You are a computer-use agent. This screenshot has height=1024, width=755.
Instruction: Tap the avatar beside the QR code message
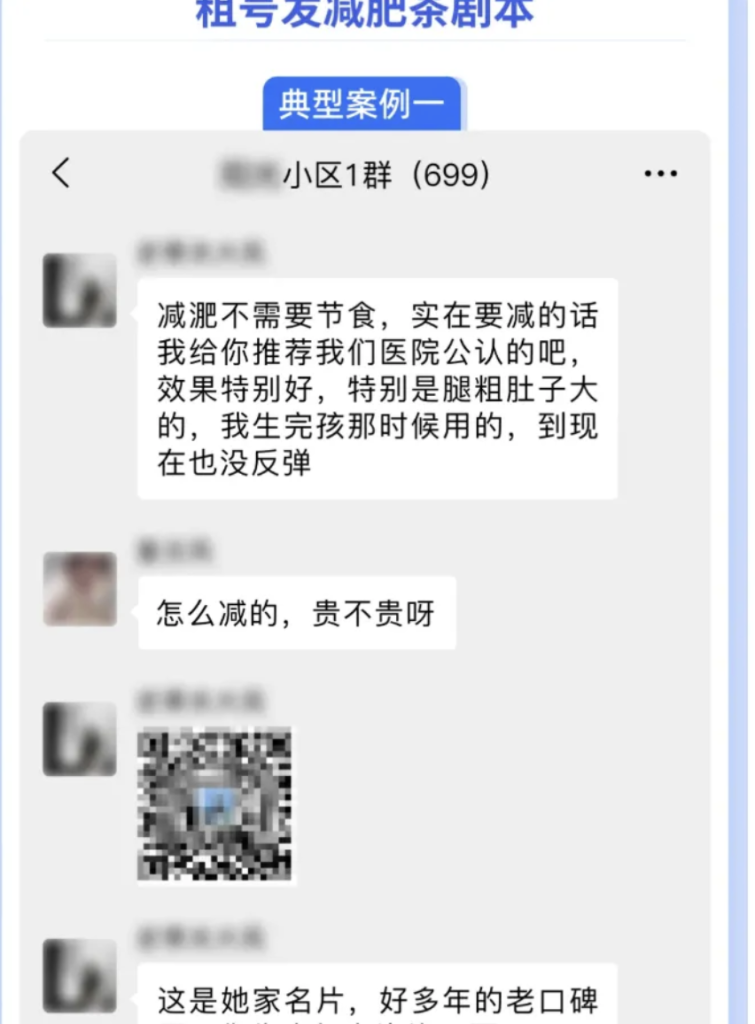78,740
